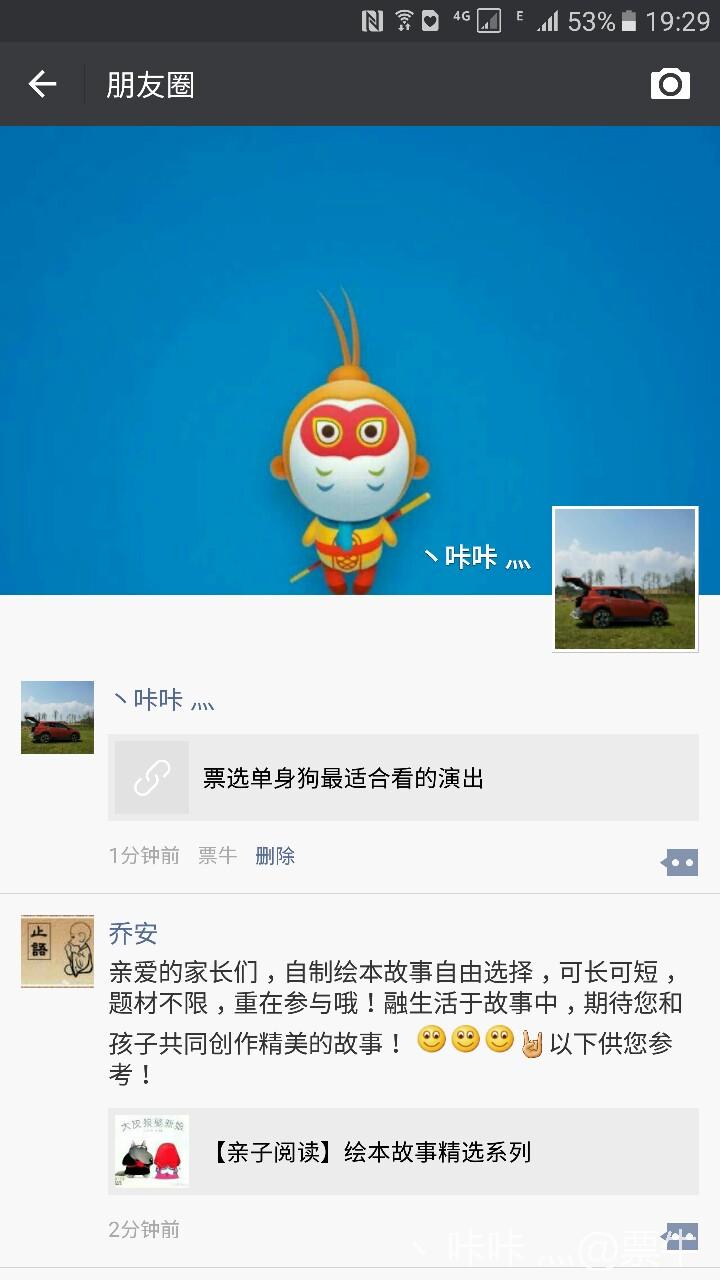
Task: Open the 【亲子阅读】绘本故事精选系列 link card
Action: click(403, 1152)
